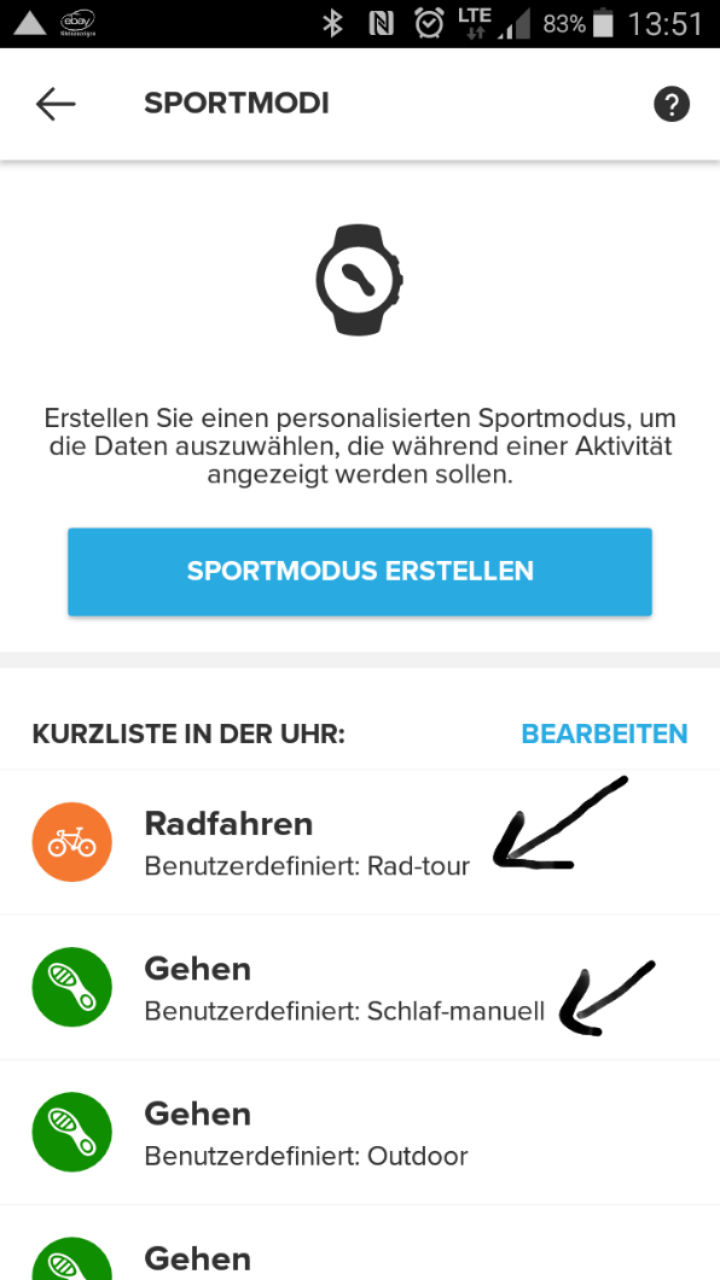Viewport: 720px width, 1280px height.
Task: Tap Sportmodus erstellen button
Action: point(360,572)
